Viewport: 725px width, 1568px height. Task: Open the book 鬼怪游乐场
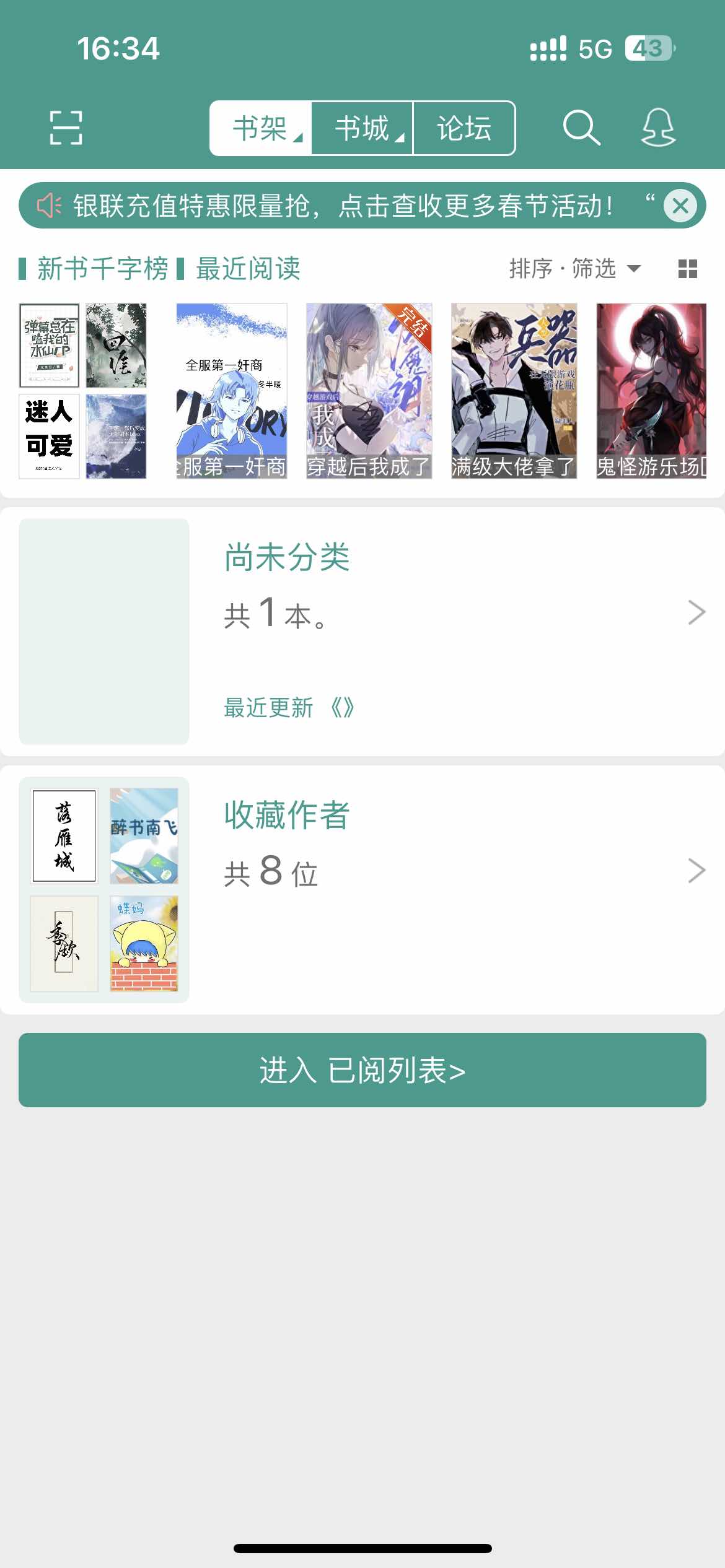(651, 391)
